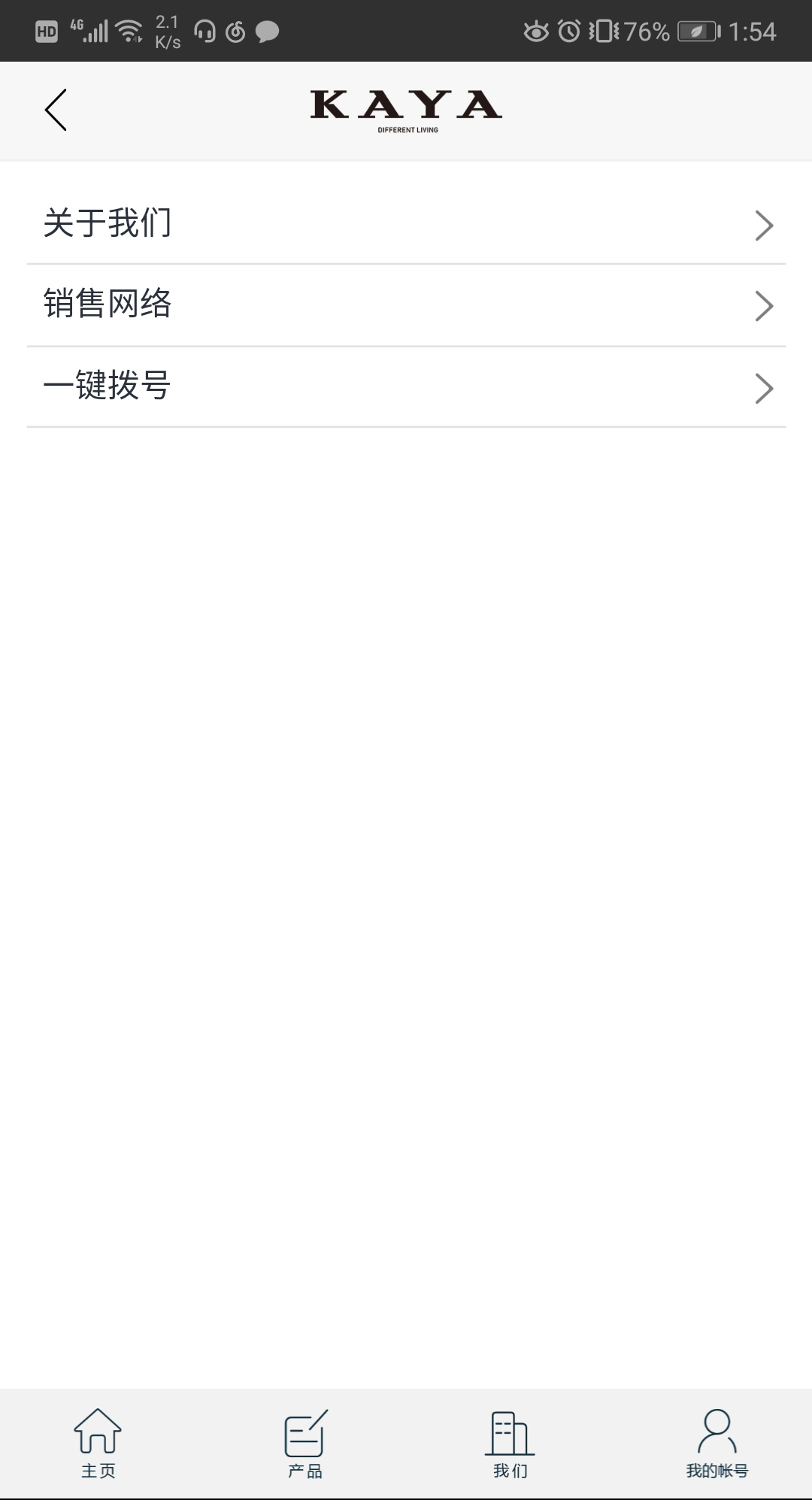Go back using the top-left arrow

pos(56,110)
